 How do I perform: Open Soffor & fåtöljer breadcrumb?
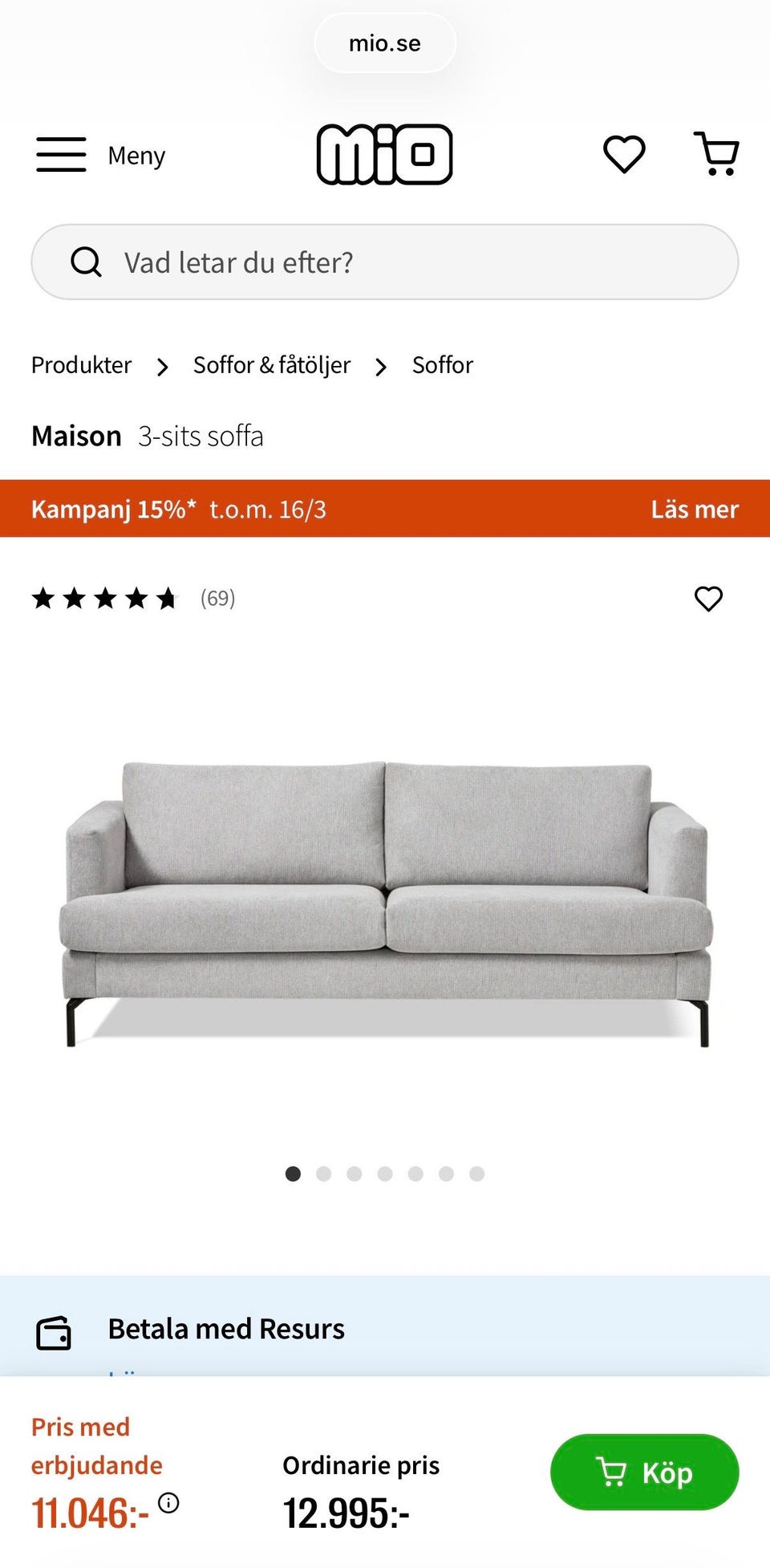pyautogui.click(x=272, y=365)
